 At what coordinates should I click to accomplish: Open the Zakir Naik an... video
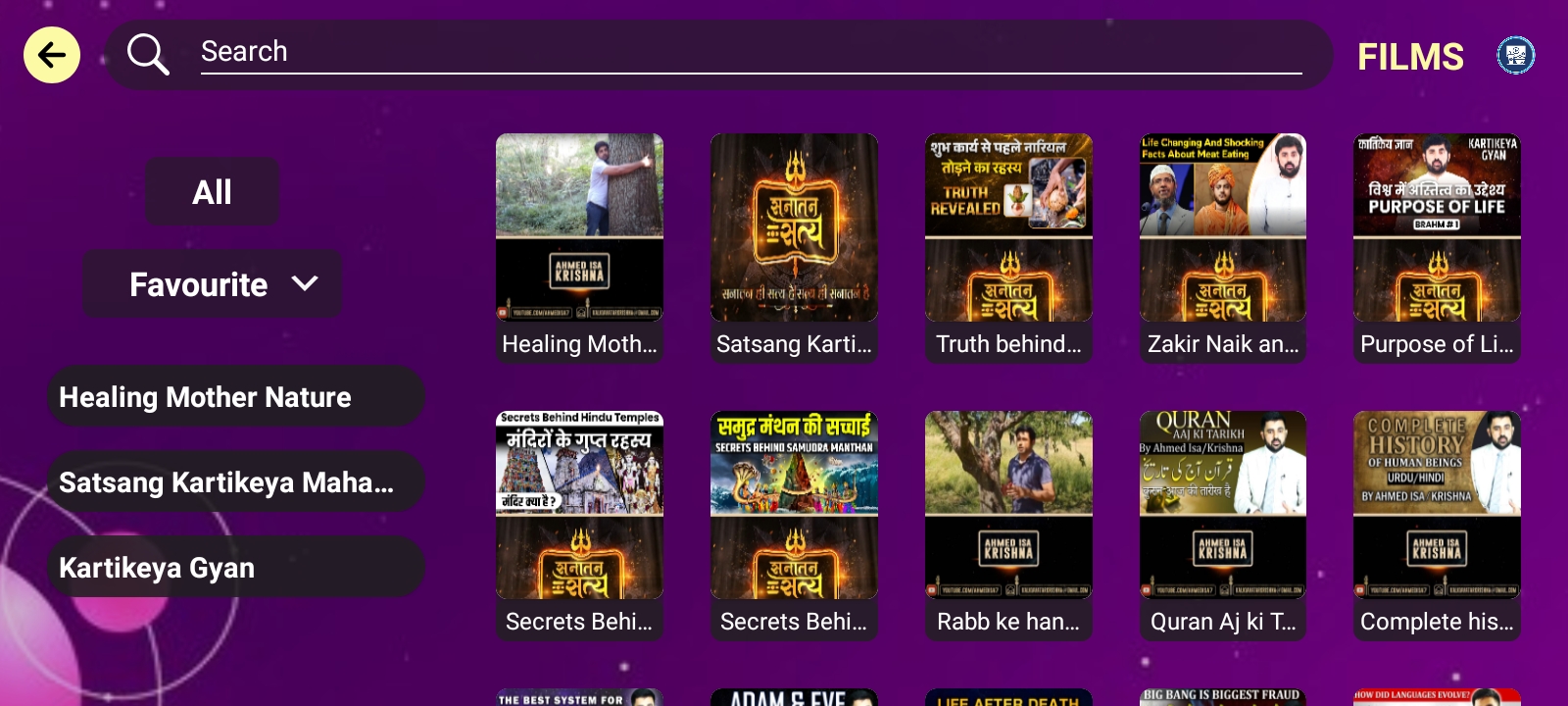[x=1223, y=245]
